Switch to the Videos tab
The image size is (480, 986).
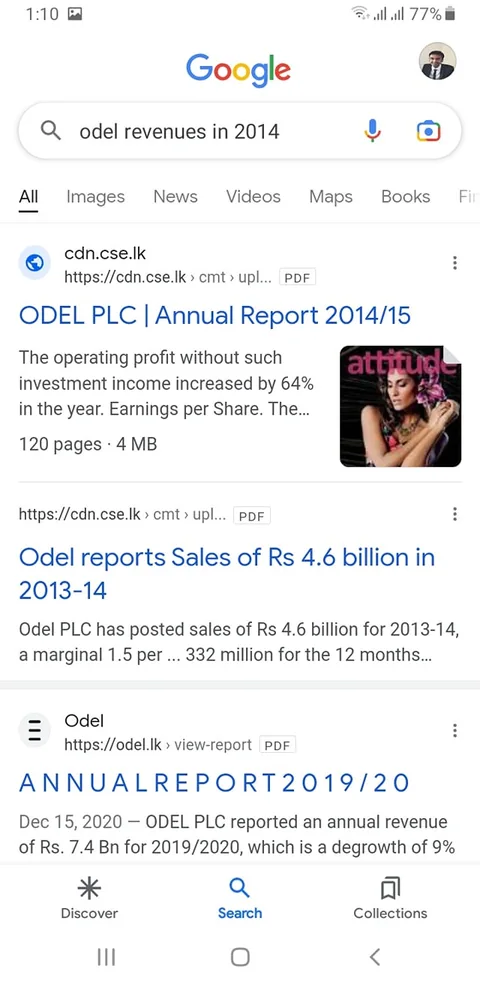[253, 197]
